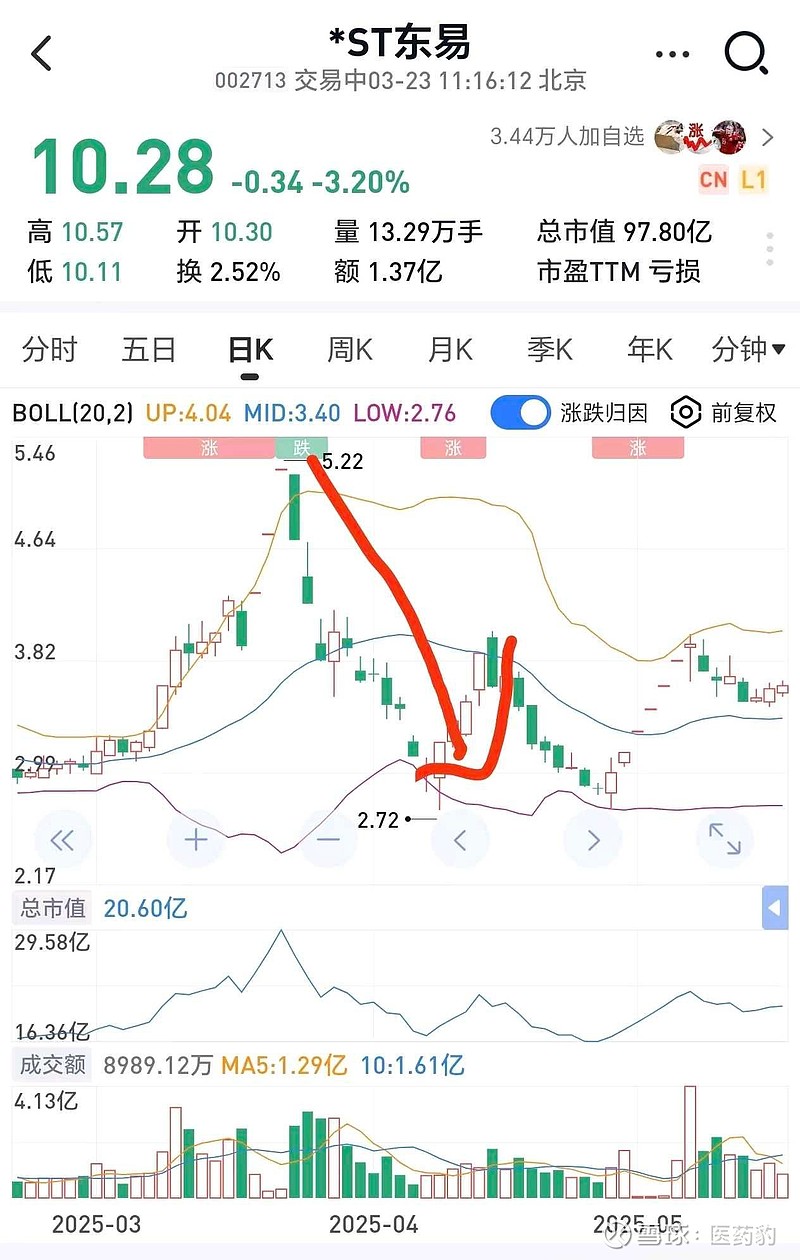Open search with the magnifier icon

point(746,54)
